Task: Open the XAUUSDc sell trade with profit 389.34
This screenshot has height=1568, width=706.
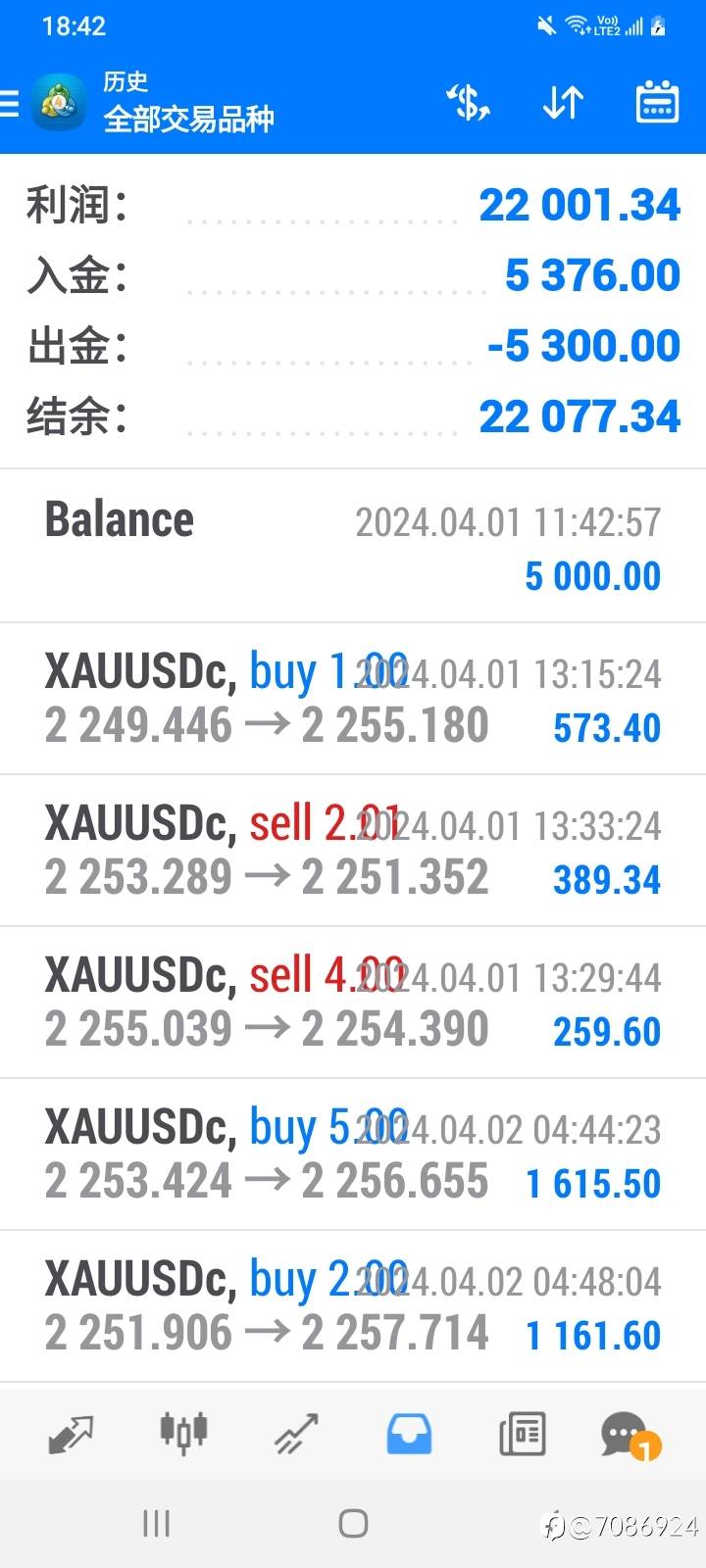Action: point(353,851)
